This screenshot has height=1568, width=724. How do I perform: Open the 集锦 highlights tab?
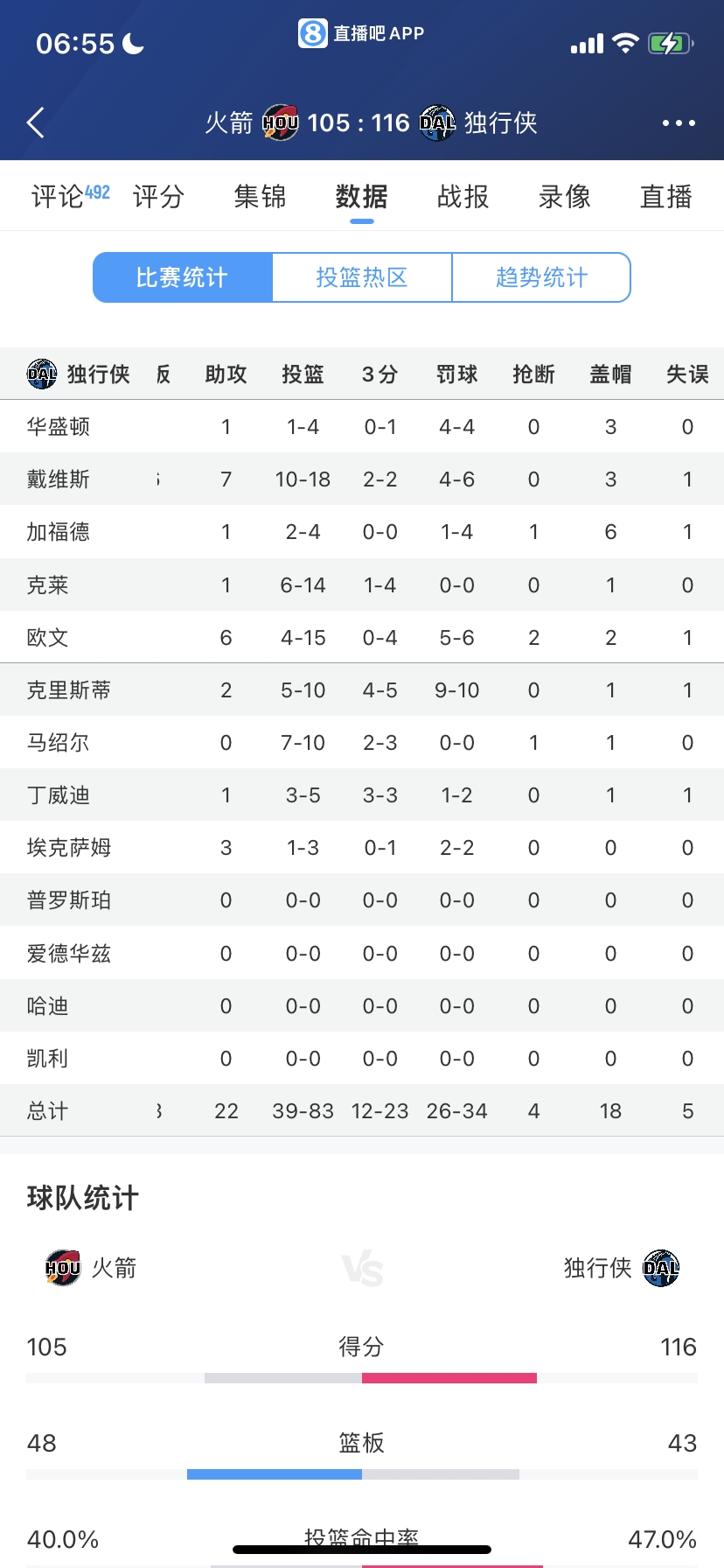coord(260,196)
